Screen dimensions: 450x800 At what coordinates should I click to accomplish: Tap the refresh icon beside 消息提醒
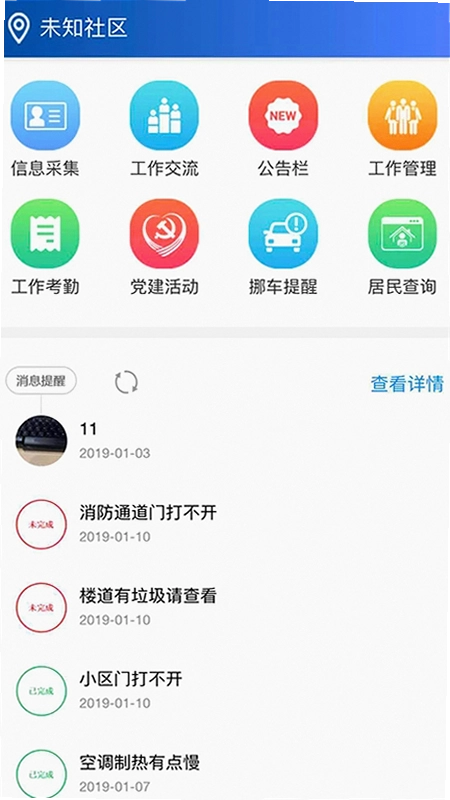coord(126,382)
